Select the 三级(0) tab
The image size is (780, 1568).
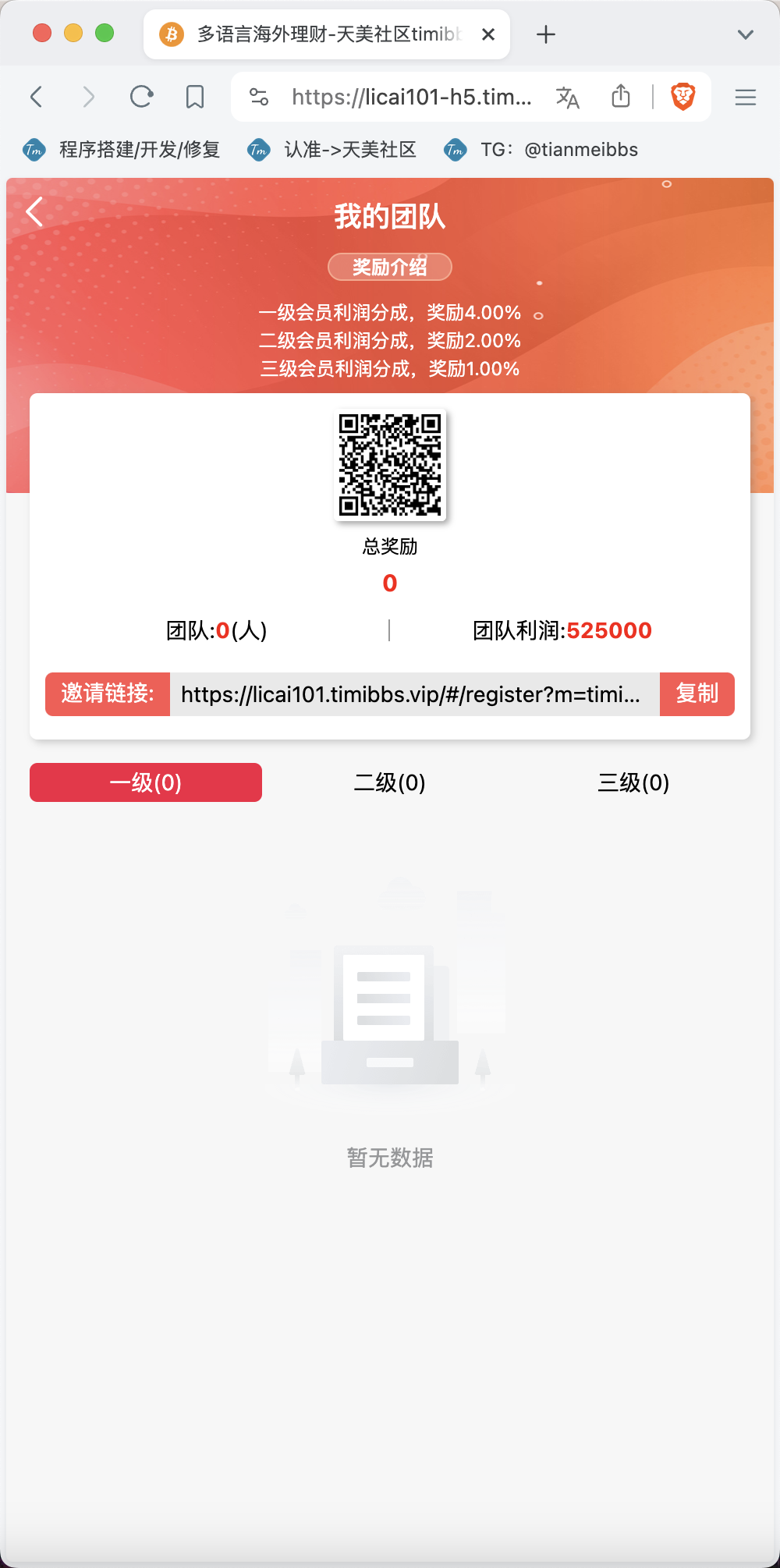click(x=633, y=782)
